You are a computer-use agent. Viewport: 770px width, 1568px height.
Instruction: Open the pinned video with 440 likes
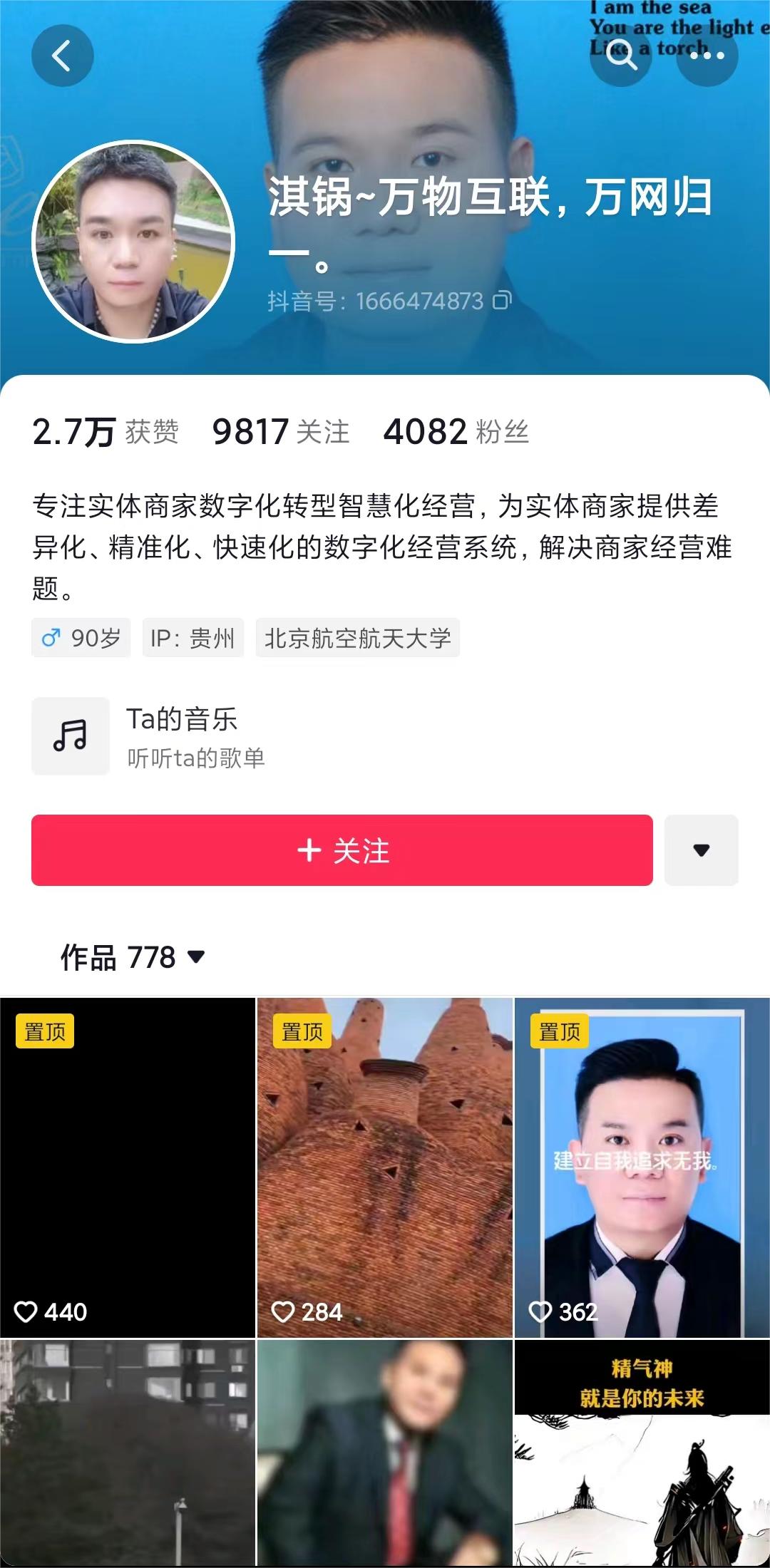pyautogui.click(x=128, y=1167)
